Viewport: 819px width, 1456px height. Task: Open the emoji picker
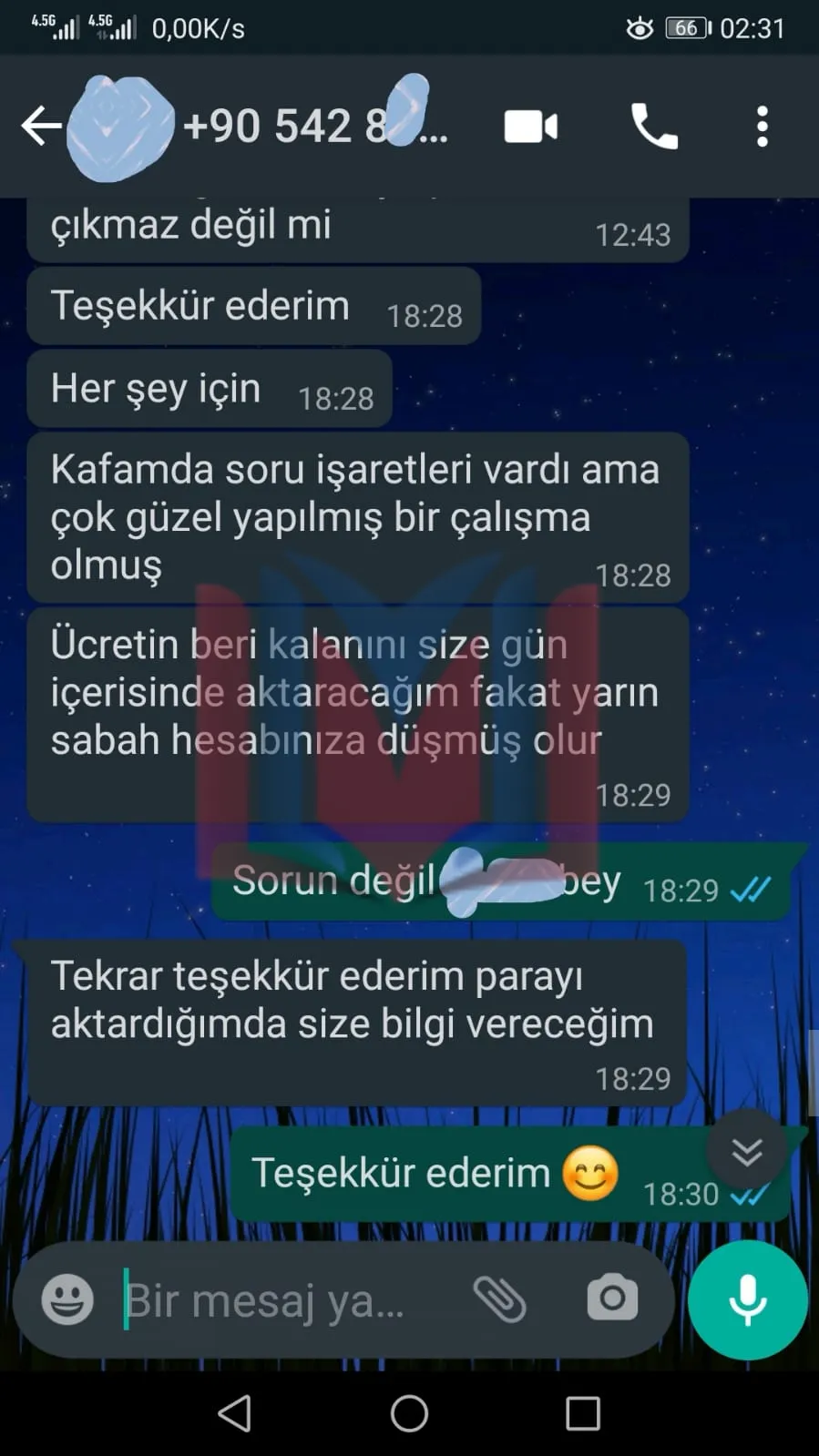(x=67, y=1299)
